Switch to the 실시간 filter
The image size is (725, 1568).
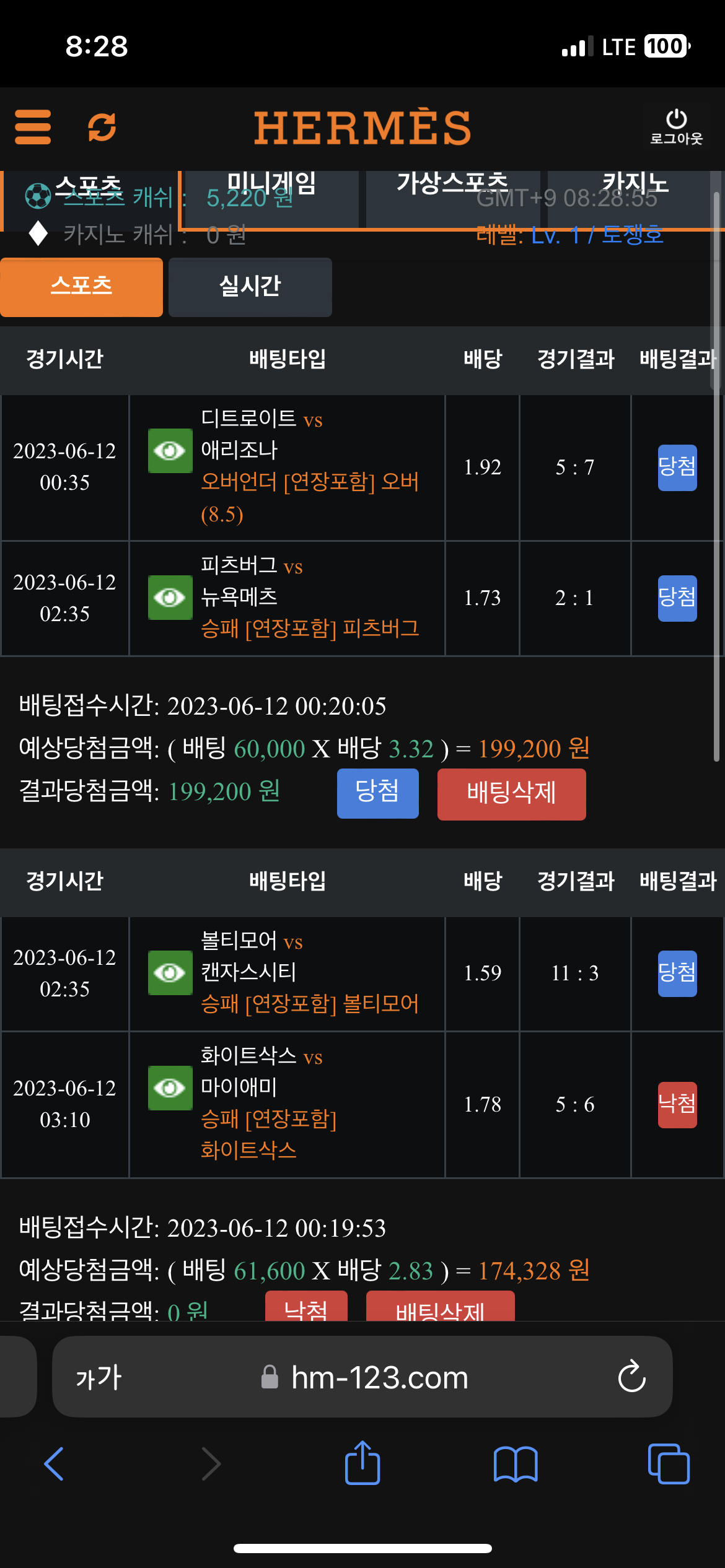tap(250, 287)
